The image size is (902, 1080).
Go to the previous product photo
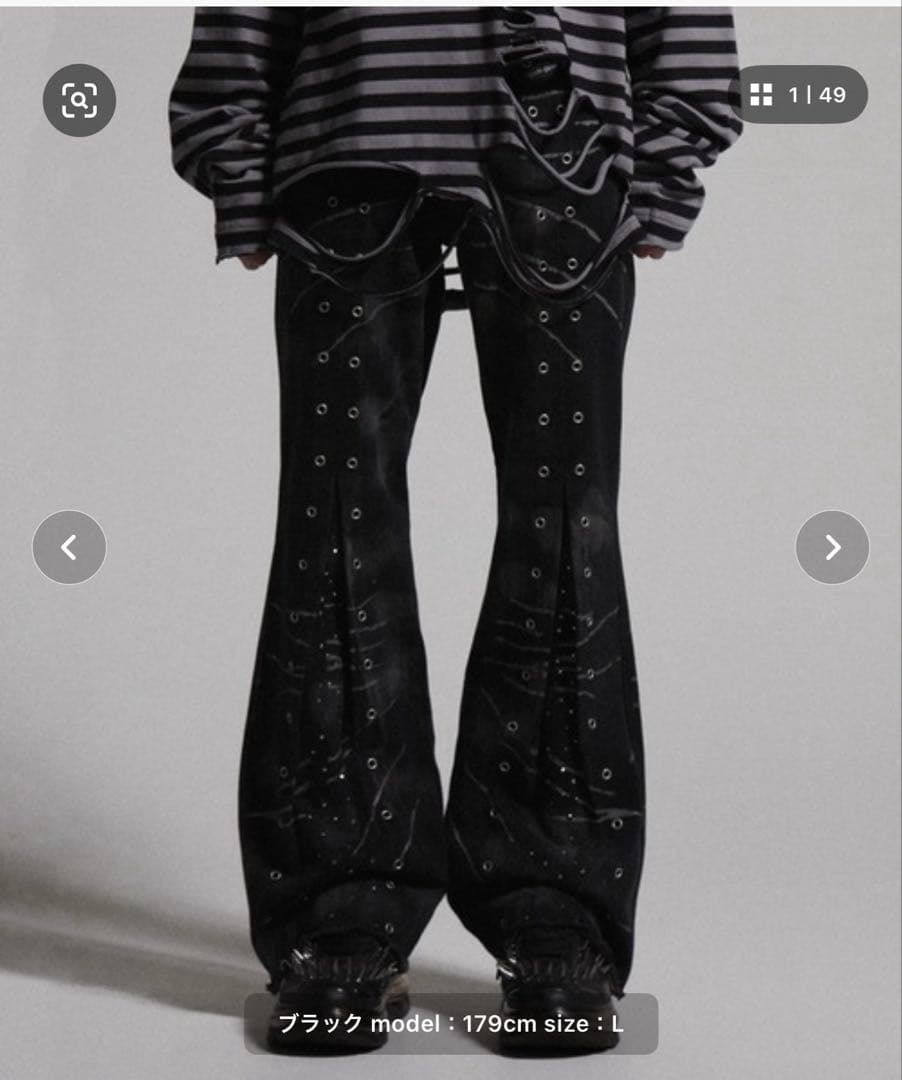pyautogui.click(x=69, y=547)
